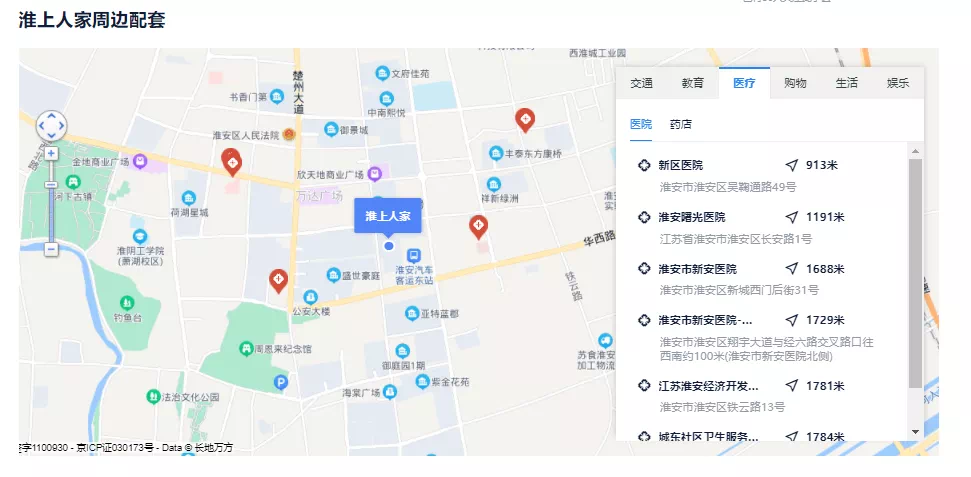Viewport: 971px width, 477px height.
Task: Tap the scroll down arrow in hospital list
Action: click(x=915, y=431)
